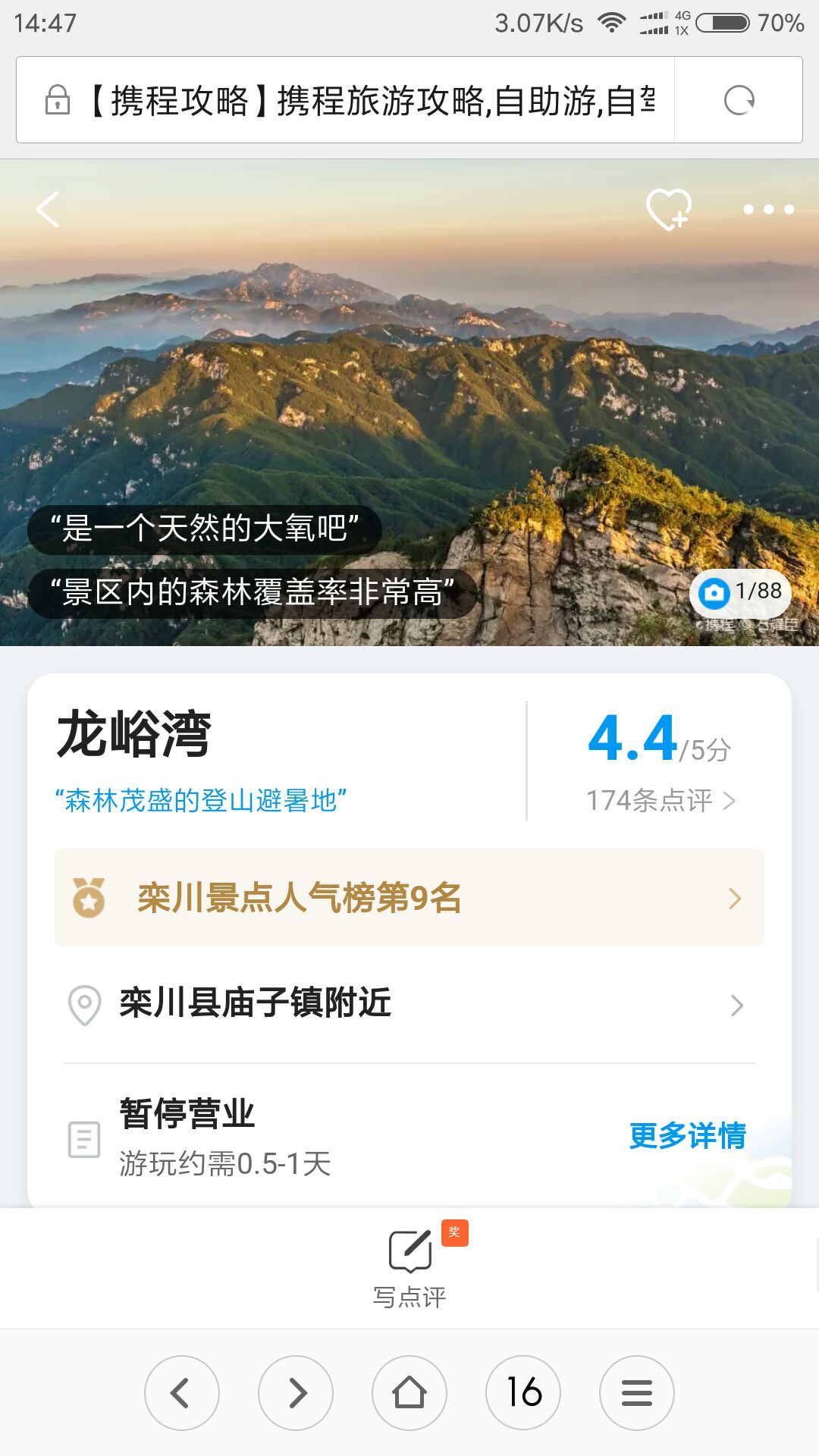Tap the back arrow on the photo
Image resolution: width=819 pixels, height=1456 pixels.
point(48,209)
